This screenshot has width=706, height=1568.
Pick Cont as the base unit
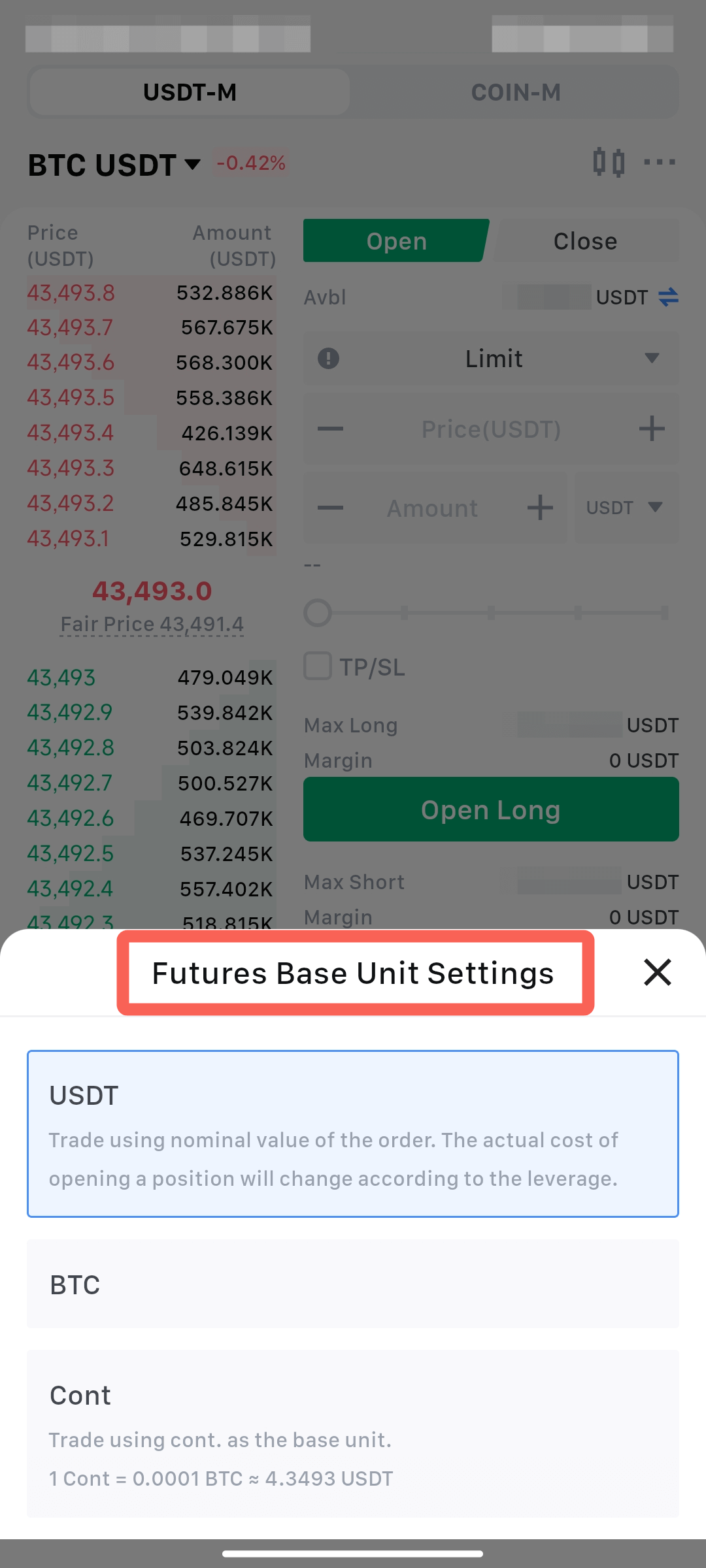coord(353,1433)
